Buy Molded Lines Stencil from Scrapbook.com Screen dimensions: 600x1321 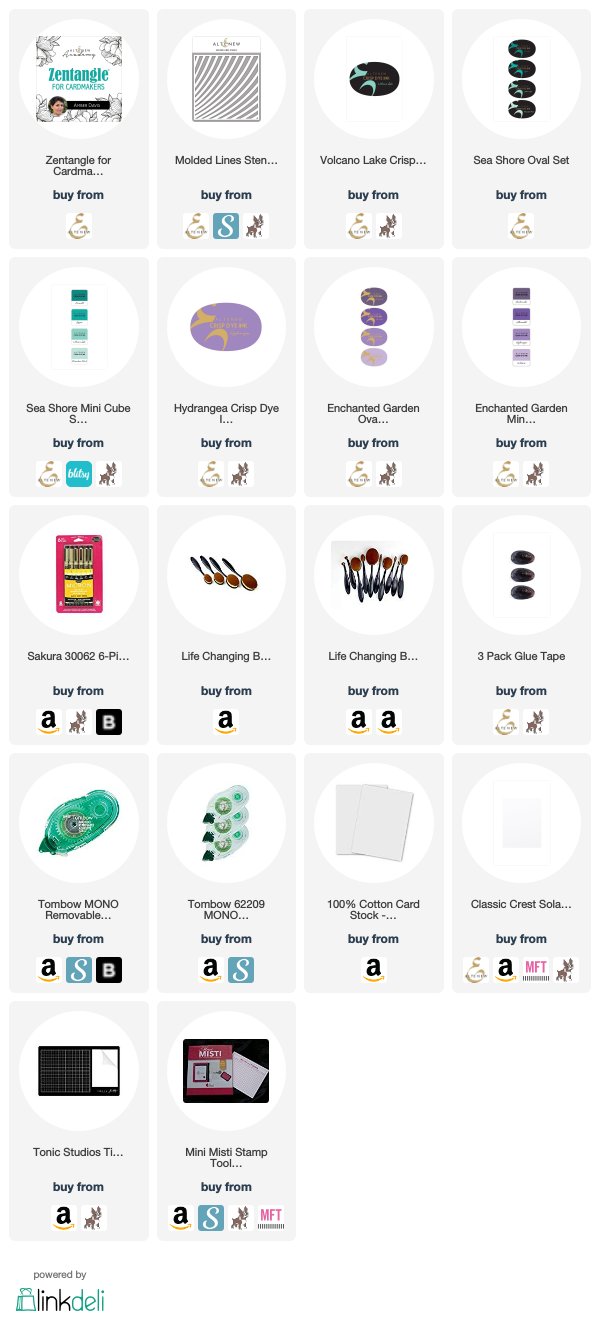pos(226,226)
